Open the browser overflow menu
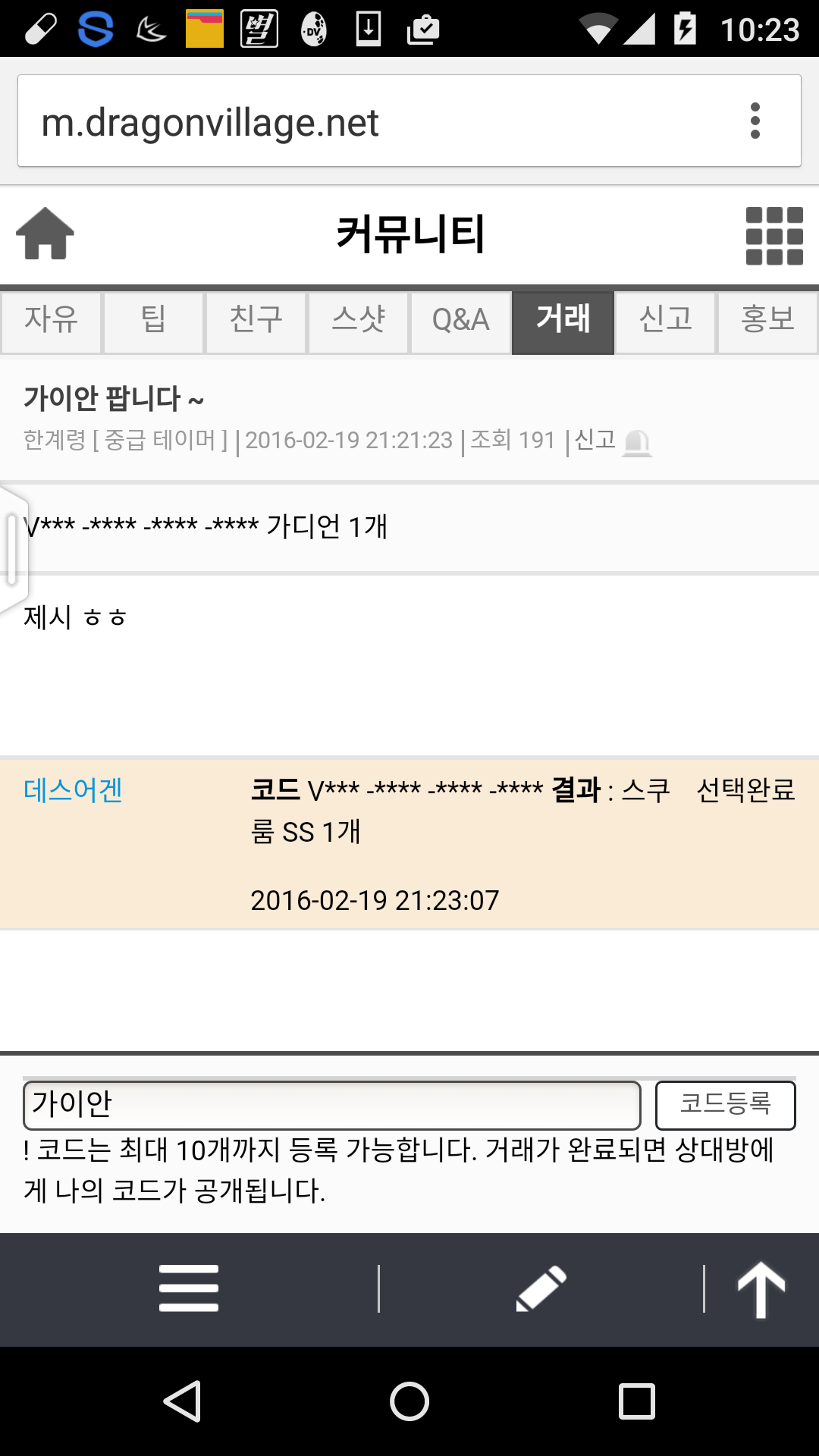Viewport: 819px width, 1456px height. [x=755, y=121]
